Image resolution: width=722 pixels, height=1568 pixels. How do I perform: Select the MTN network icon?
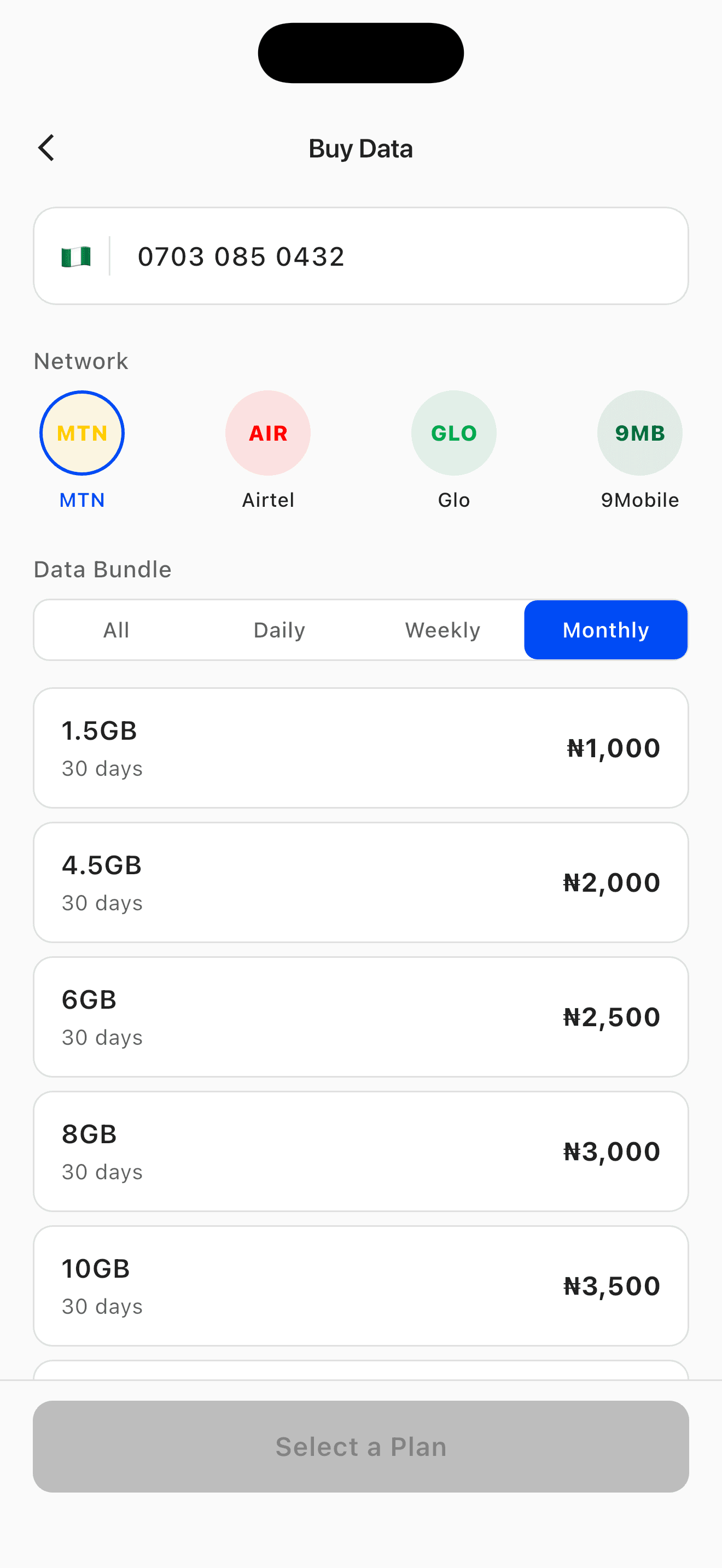pyautogui.click(x=81, y=433)
